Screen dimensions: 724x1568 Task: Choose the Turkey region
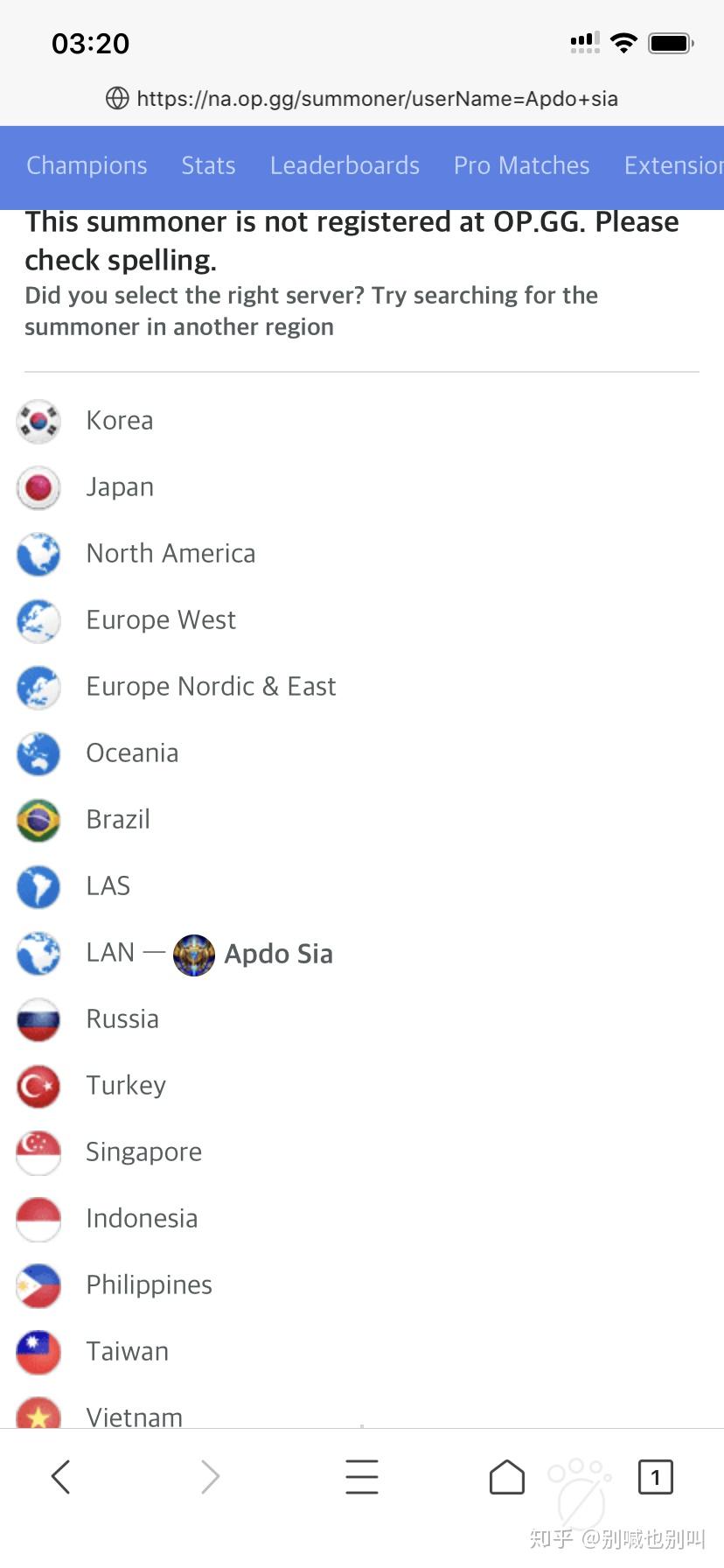click(x=126, y=1086)
